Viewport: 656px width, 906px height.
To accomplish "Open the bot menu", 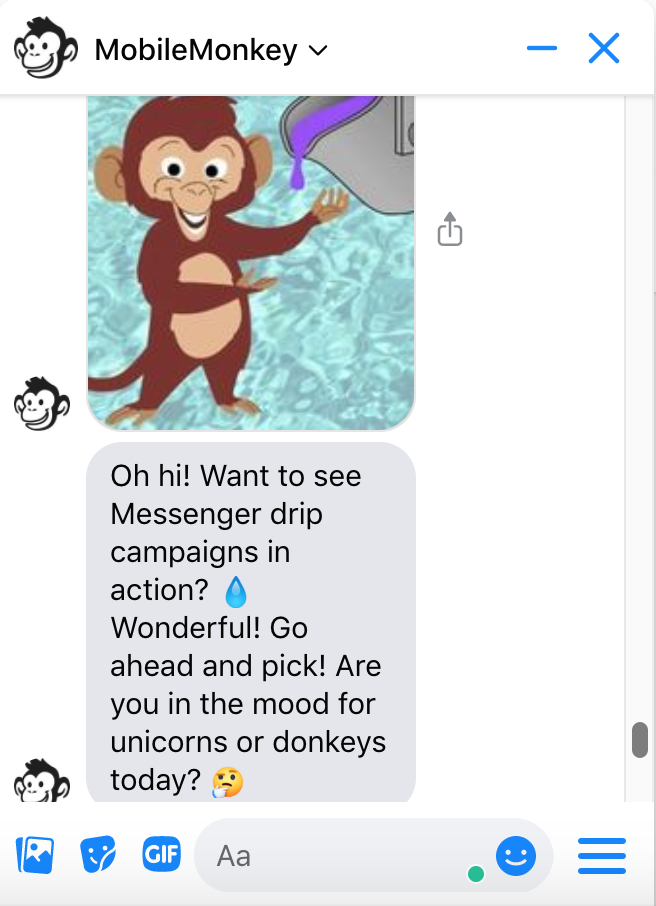I will coord(602,855).
